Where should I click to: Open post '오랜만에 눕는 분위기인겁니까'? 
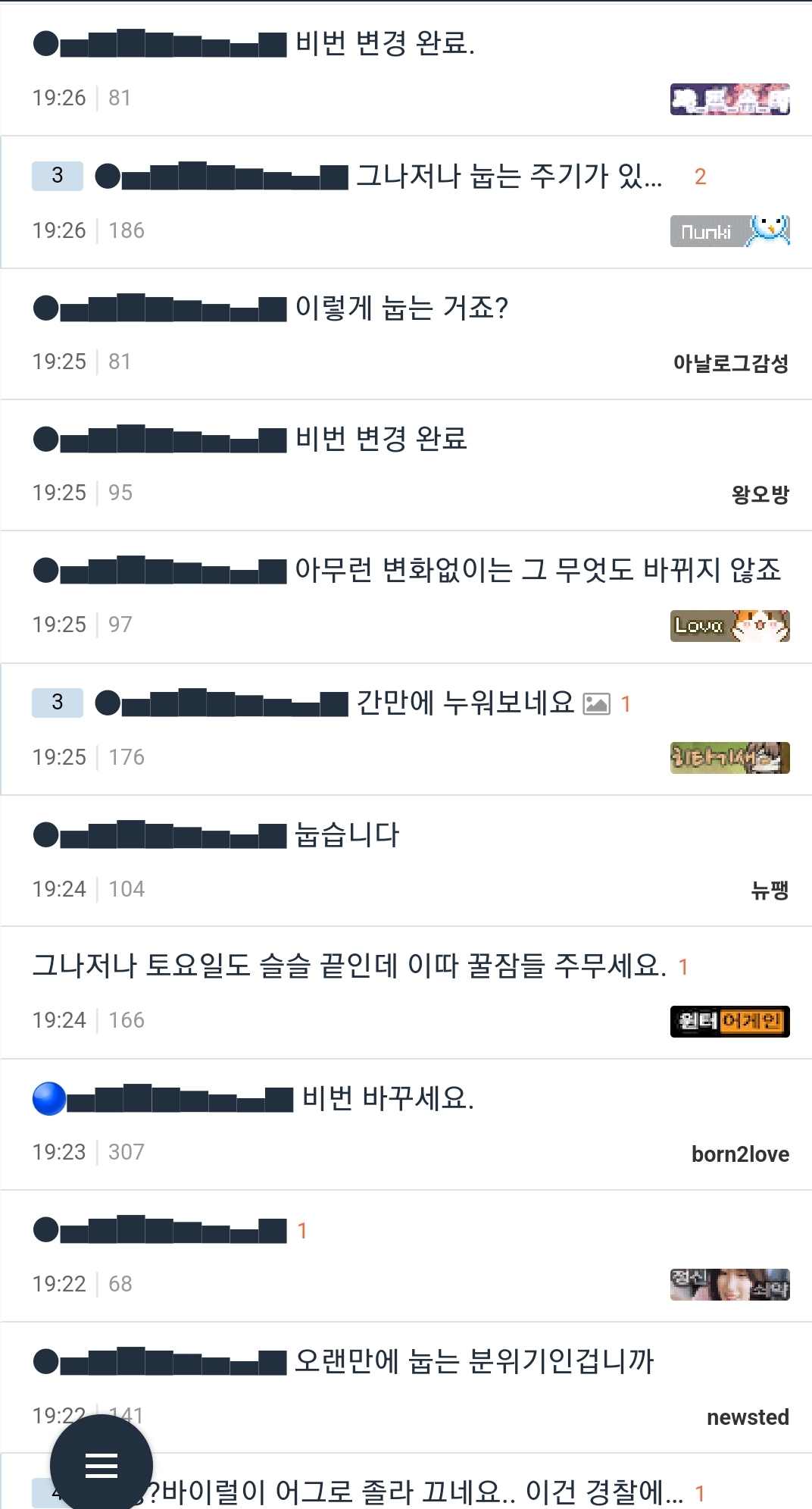click(x=473, y=1361)
